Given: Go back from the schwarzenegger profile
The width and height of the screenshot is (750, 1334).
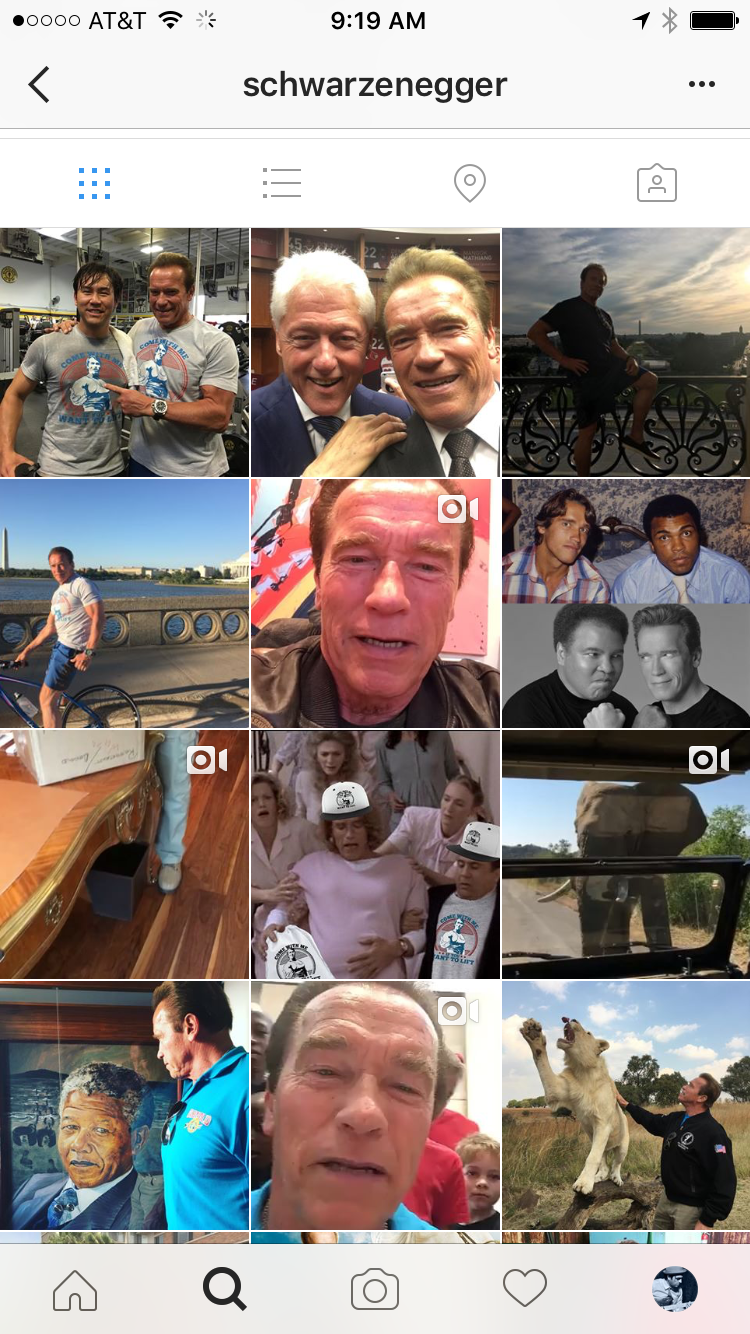Looking at the screenshot, I should pyautogui.click(x=39, y=85).
